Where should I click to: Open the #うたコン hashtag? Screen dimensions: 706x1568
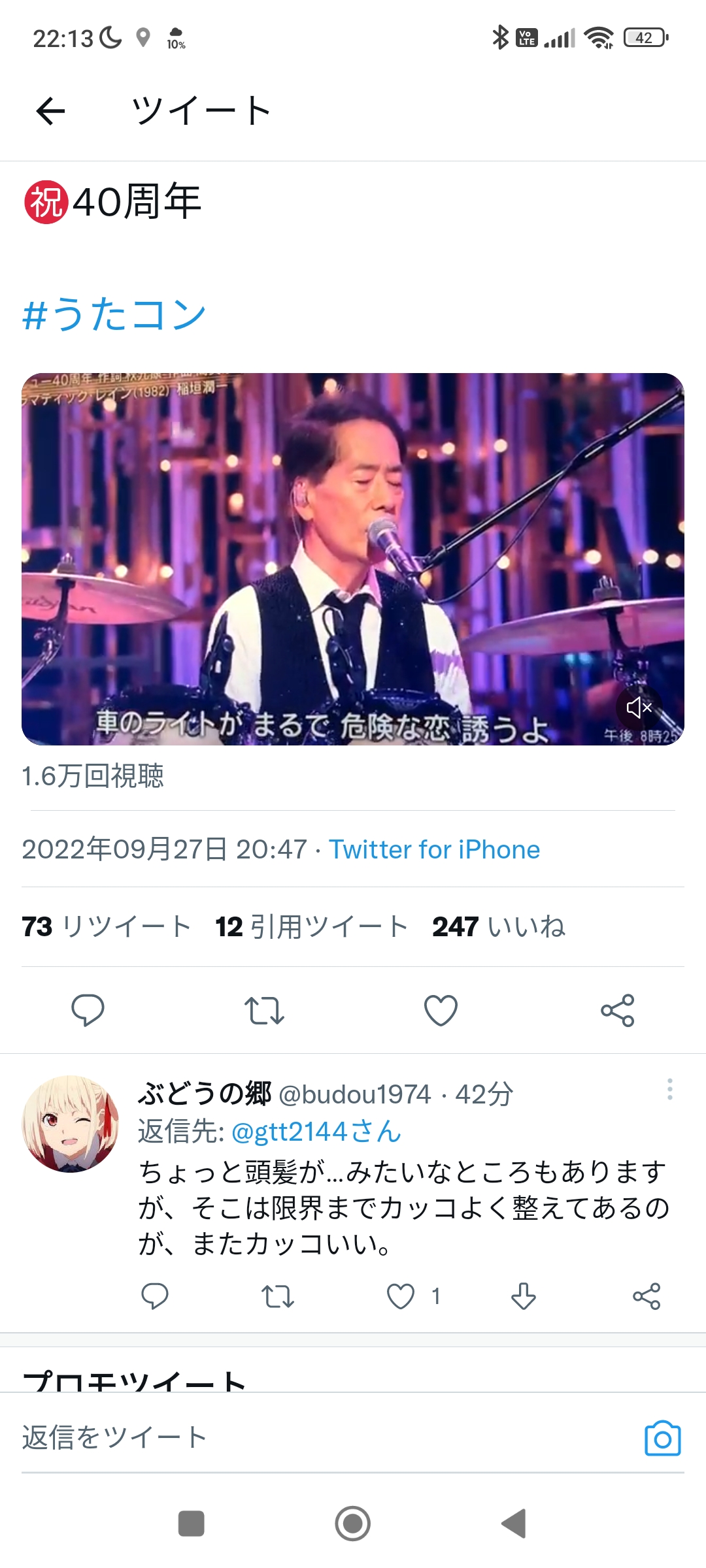[114, 314]
